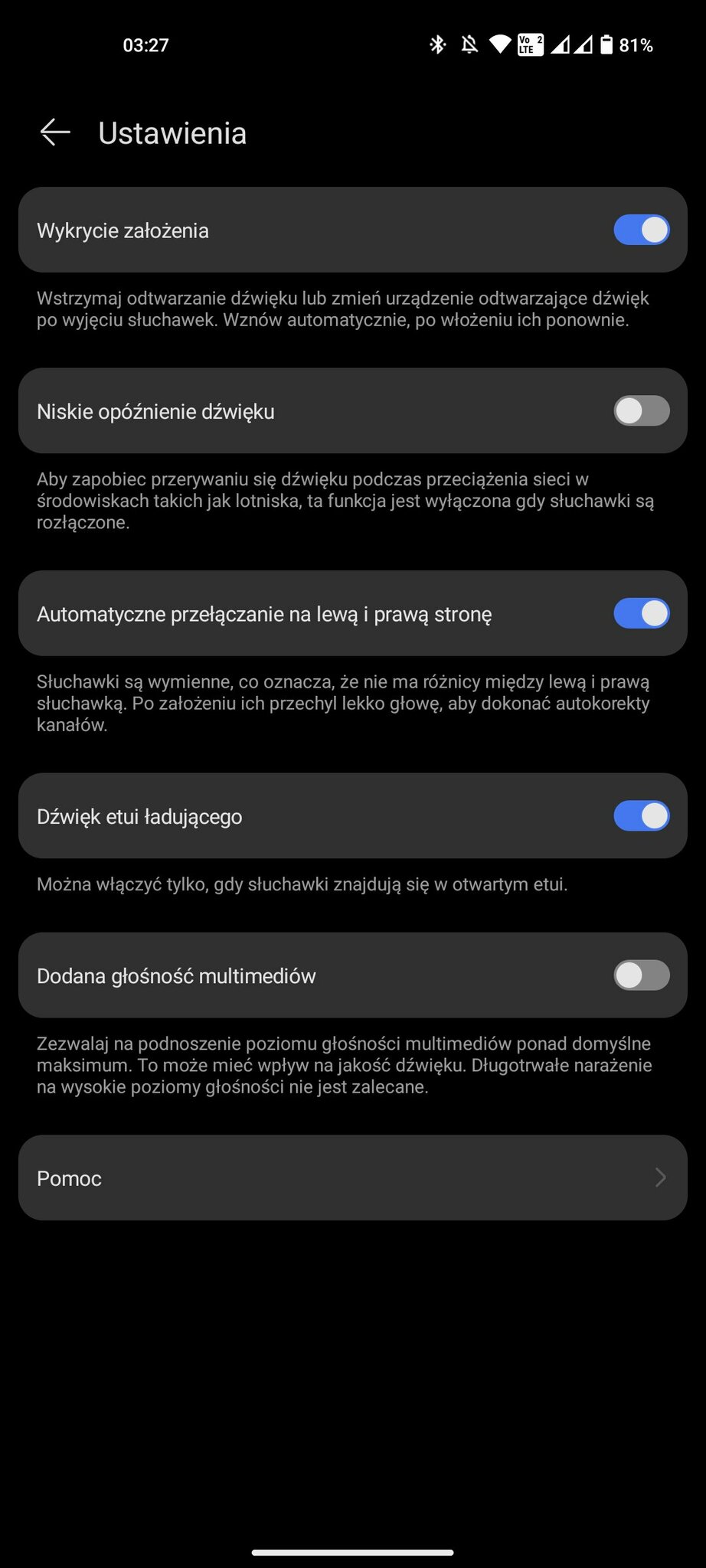The height and width of the screenshot is (1568, 706).
Task: Disable the Wykrycie założenia switch
Action: [x=642, y=230]
